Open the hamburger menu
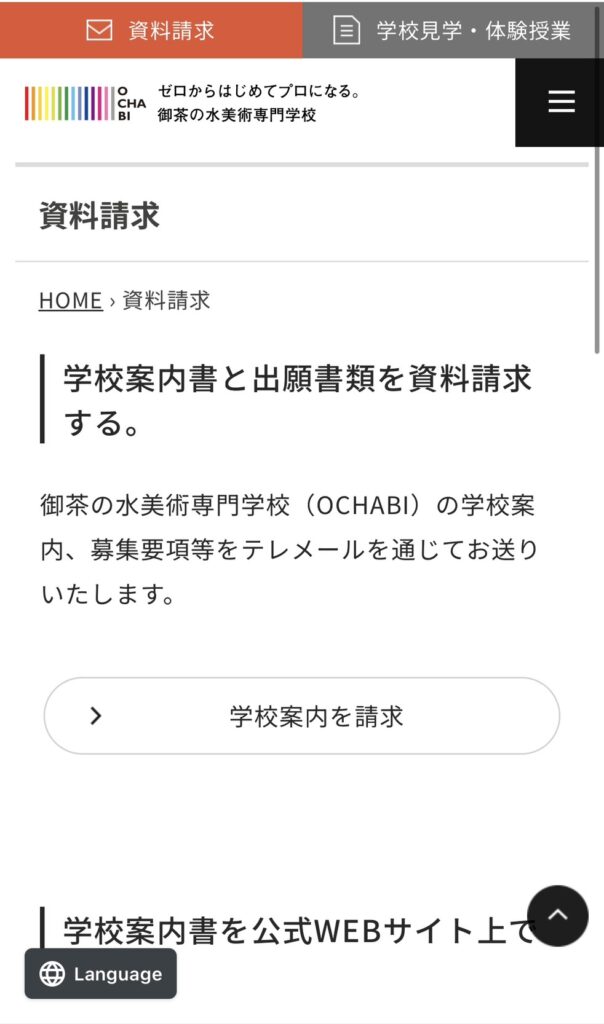Viewport: 604px width, 1024px height. pyautogui.click(x=561, y=102)
